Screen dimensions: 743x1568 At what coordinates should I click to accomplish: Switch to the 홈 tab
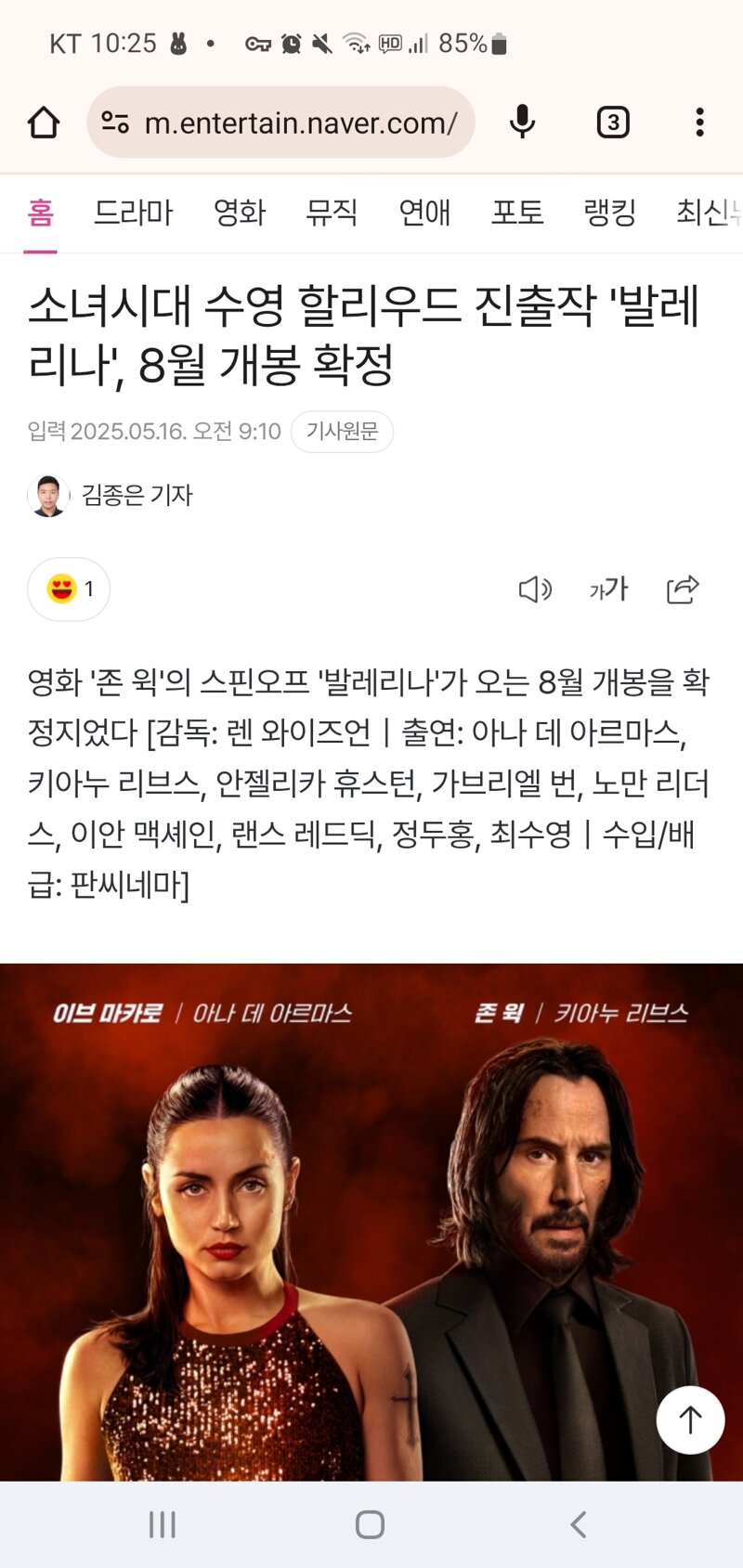click(40, 213)
